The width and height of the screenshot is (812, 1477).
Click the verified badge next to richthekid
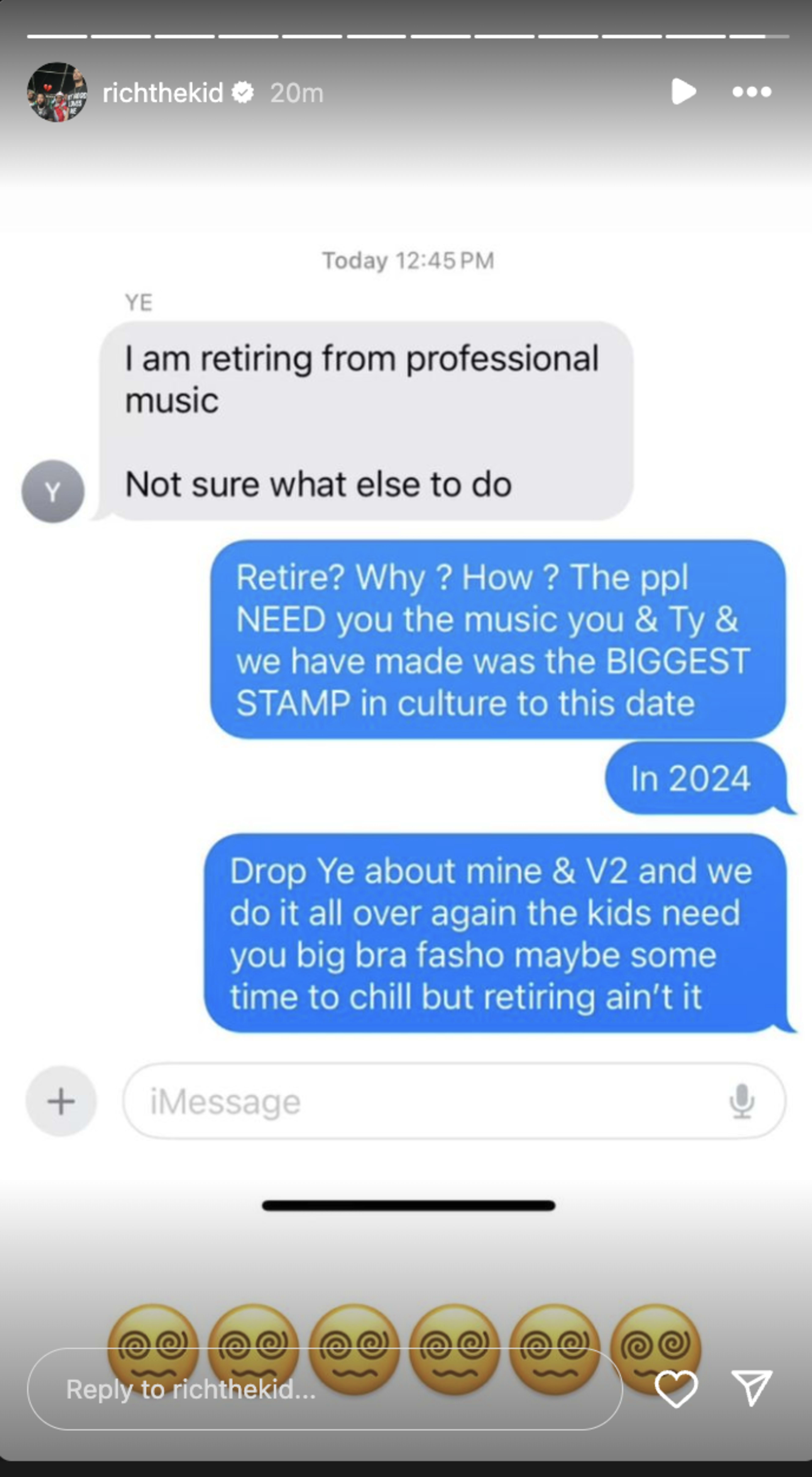click(243, 92)
